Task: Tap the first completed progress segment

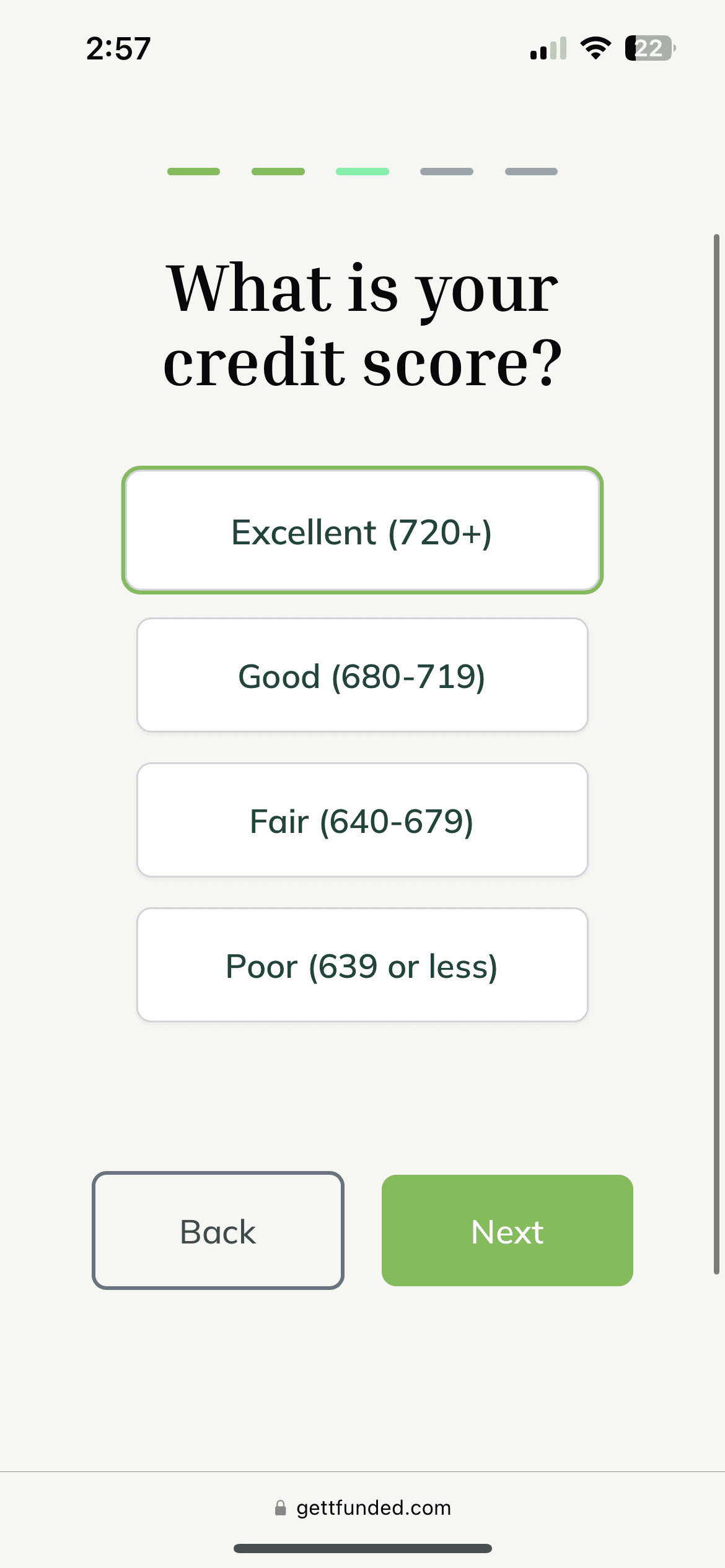Action: (x=194, y=172)
